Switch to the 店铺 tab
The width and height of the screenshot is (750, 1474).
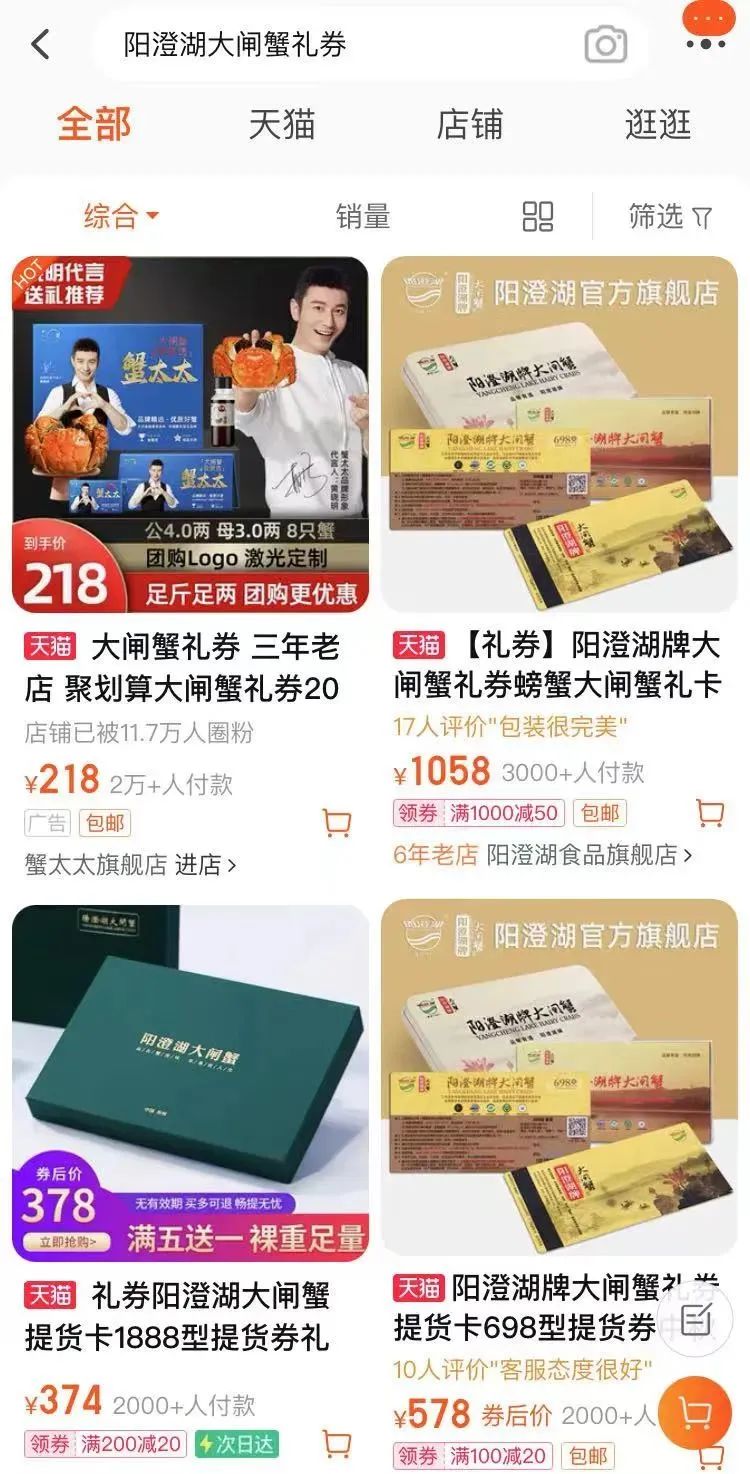click(470, 125)
